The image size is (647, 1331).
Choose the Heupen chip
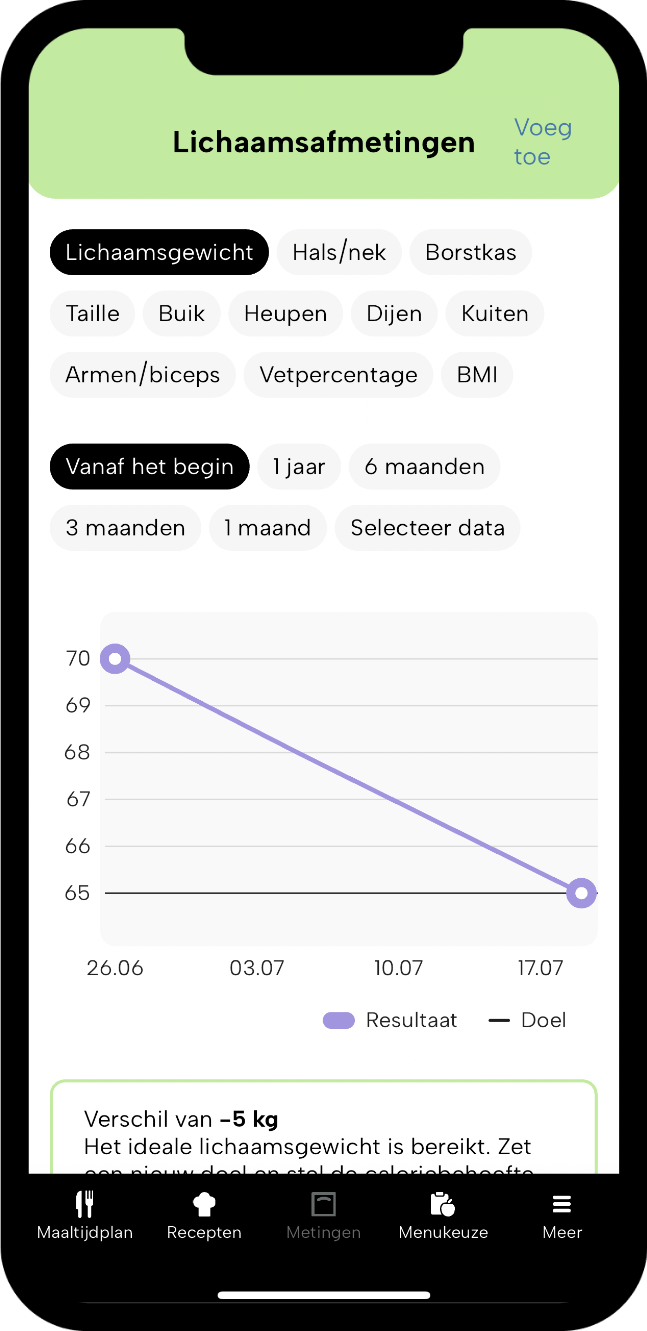[x=286, y=314]
